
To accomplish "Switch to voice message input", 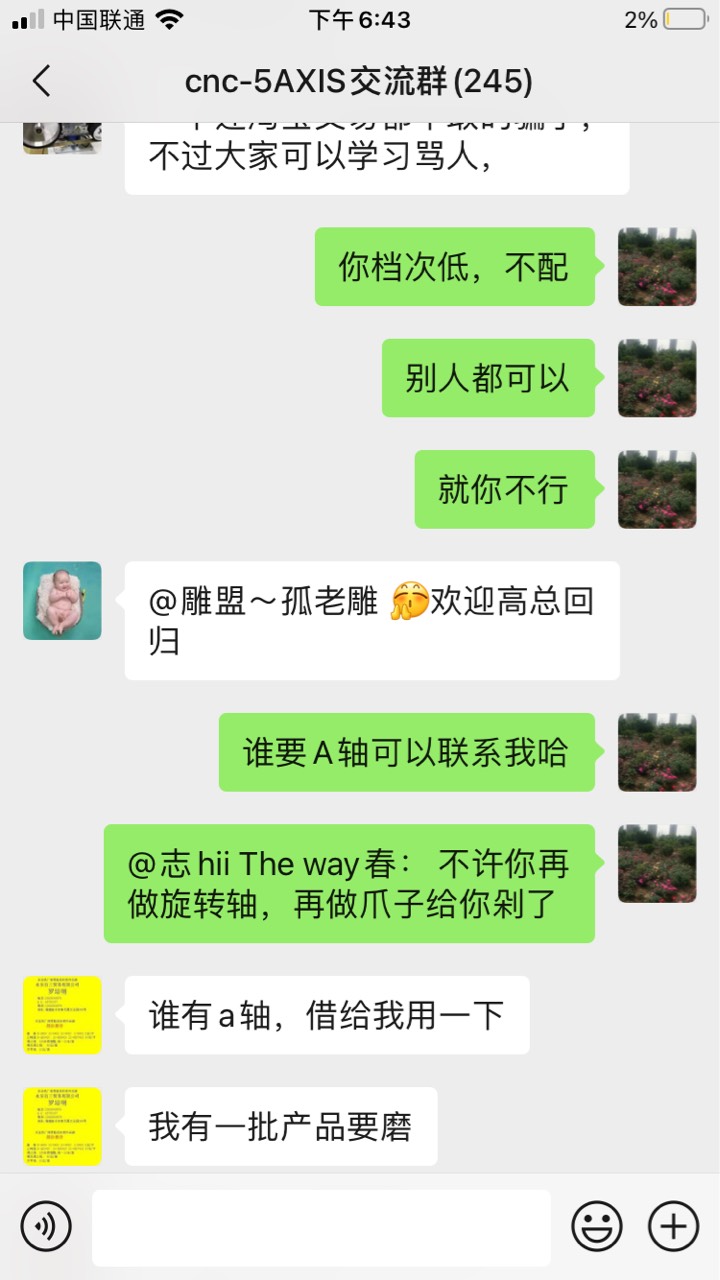I will (x=46, y=1226).
